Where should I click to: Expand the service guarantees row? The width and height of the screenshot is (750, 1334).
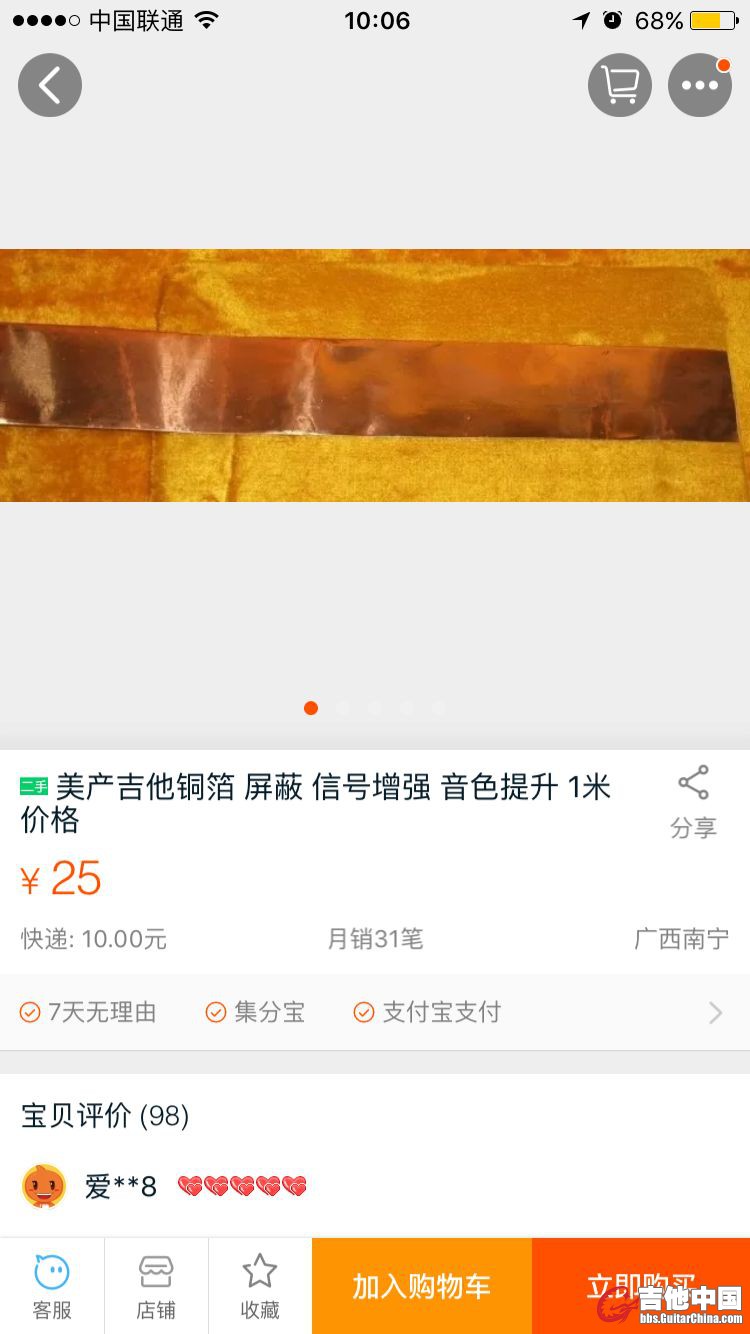[714, 1013]
